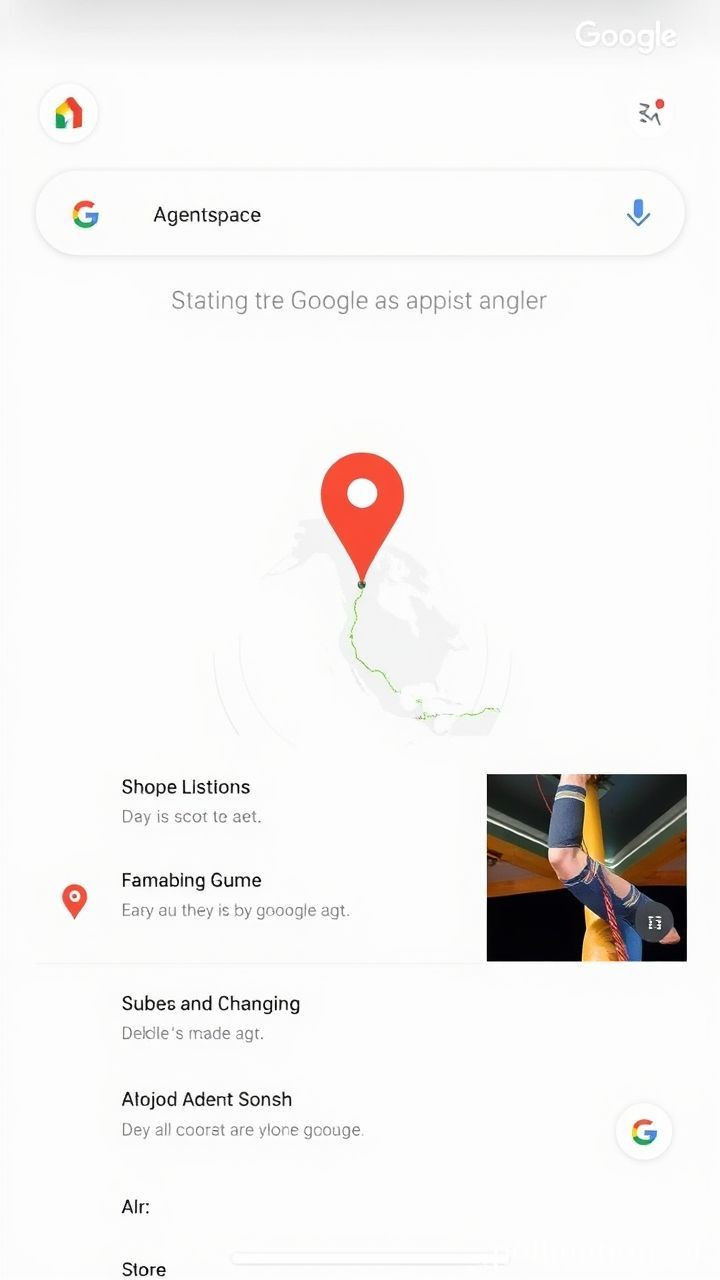
Task: Open the Google Home icon
Action: [68, 113]
